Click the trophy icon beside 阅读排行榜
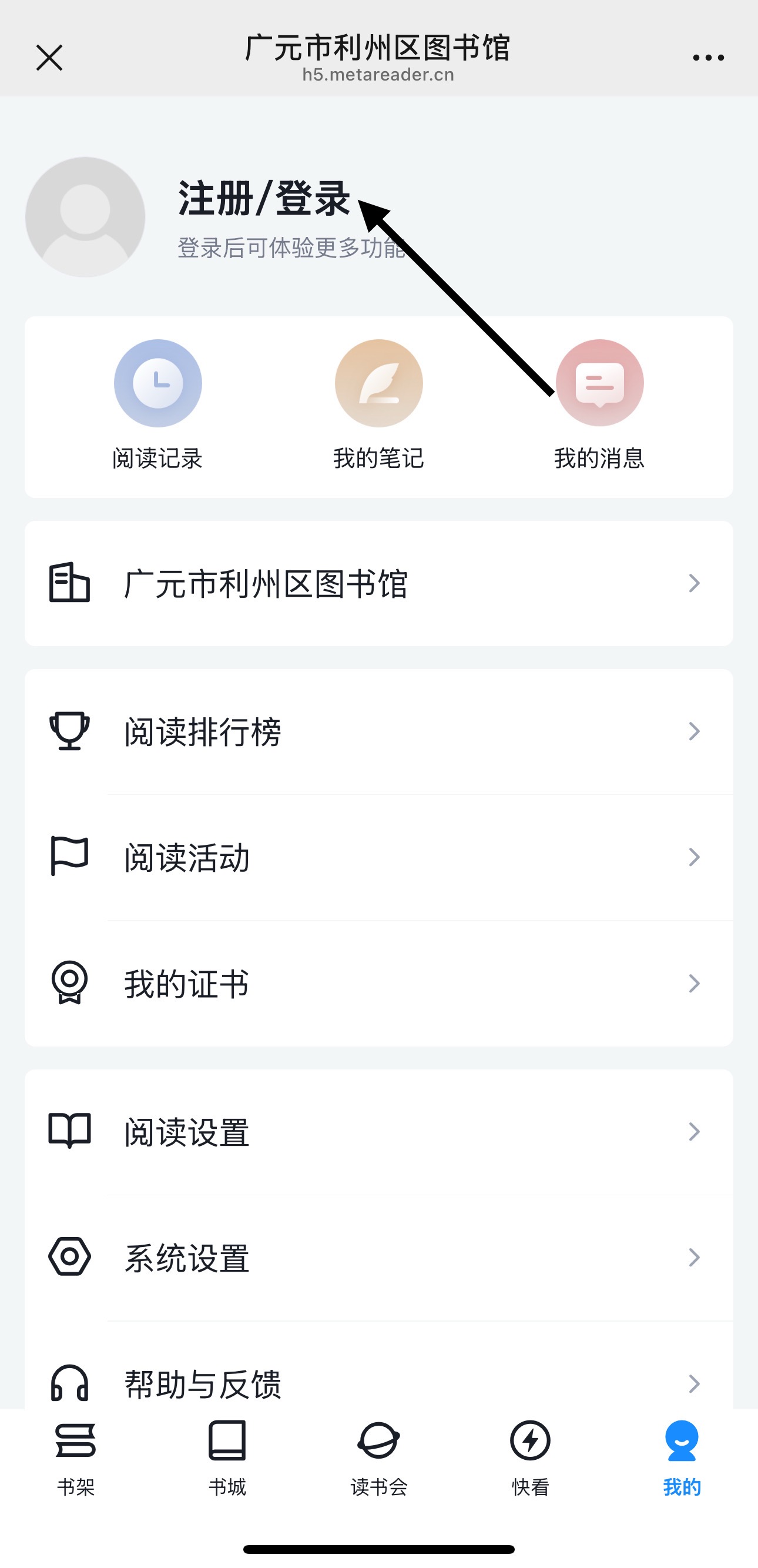 (69, 732)
